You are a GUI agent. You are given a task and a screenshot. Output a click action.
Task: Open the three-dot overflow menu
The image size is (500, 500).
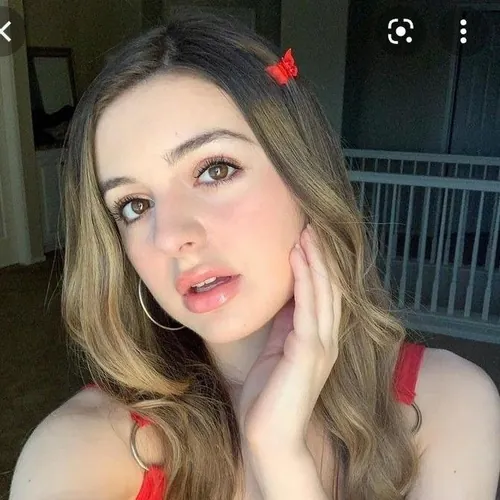pos(463,31)
